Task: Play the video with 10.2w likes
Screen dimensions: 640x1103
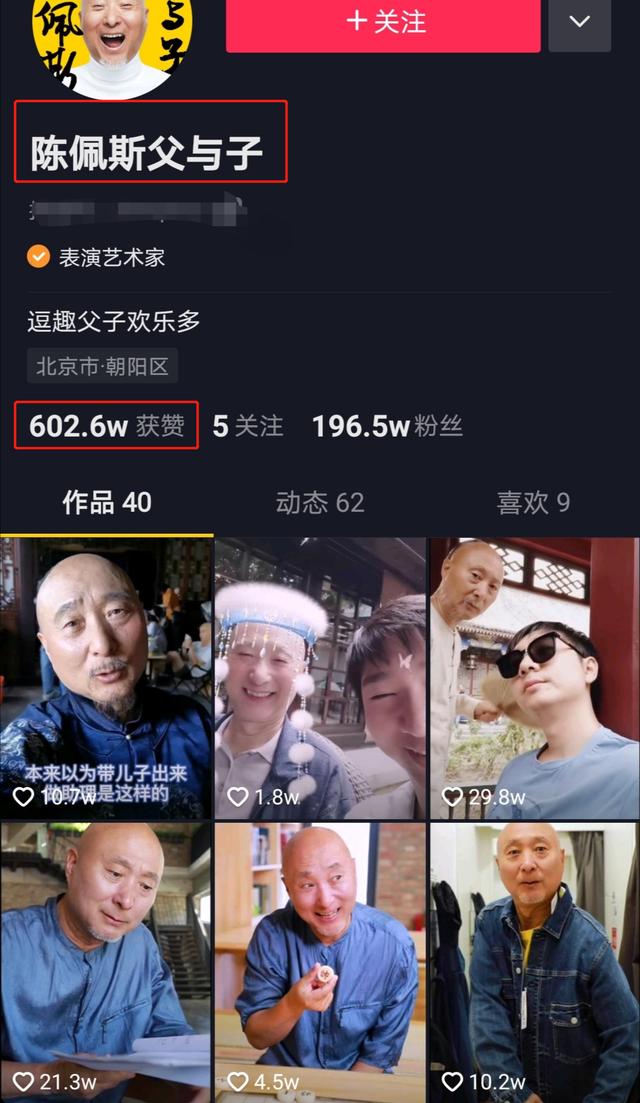Action: click(x=534, y=960)
